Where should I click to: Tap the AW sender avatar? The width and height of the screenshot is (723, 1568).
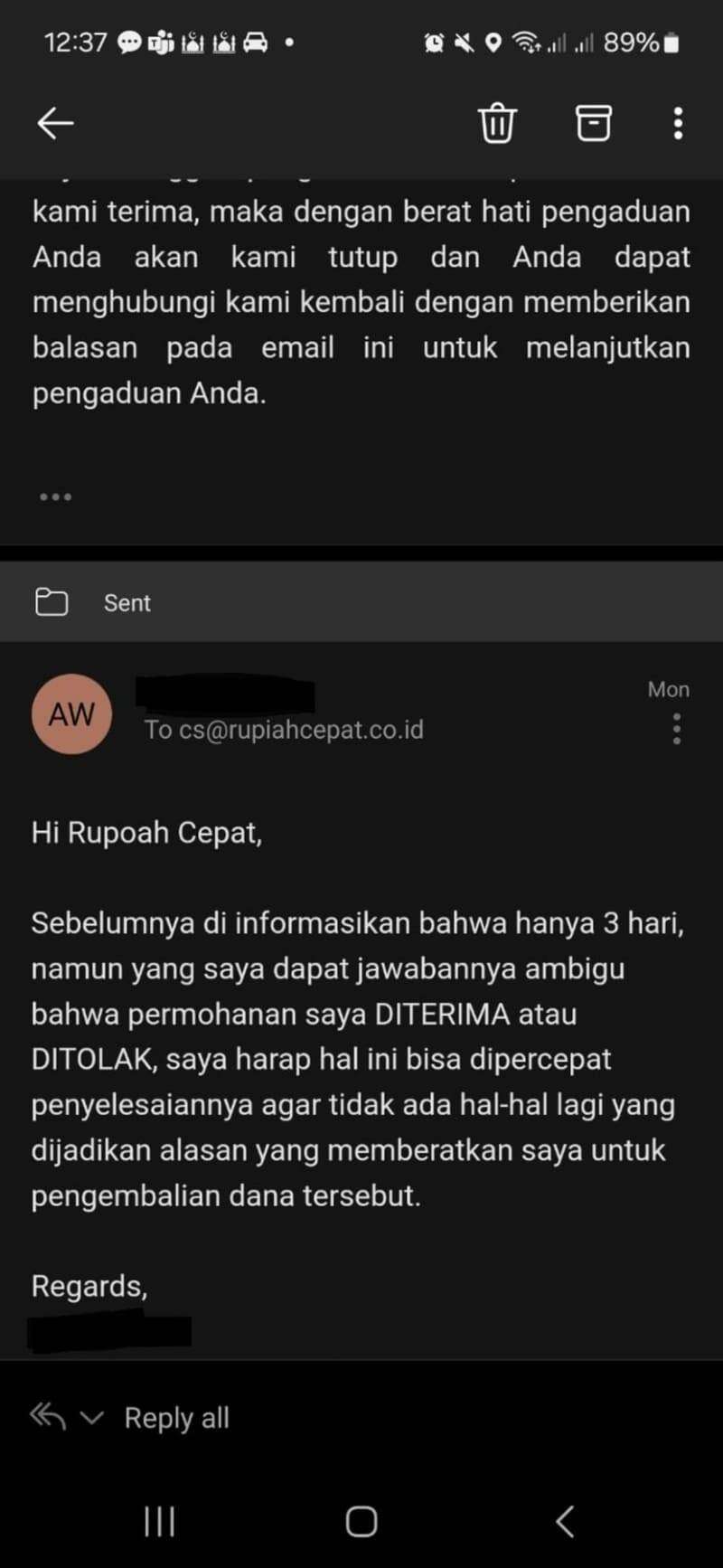(71, 713)
